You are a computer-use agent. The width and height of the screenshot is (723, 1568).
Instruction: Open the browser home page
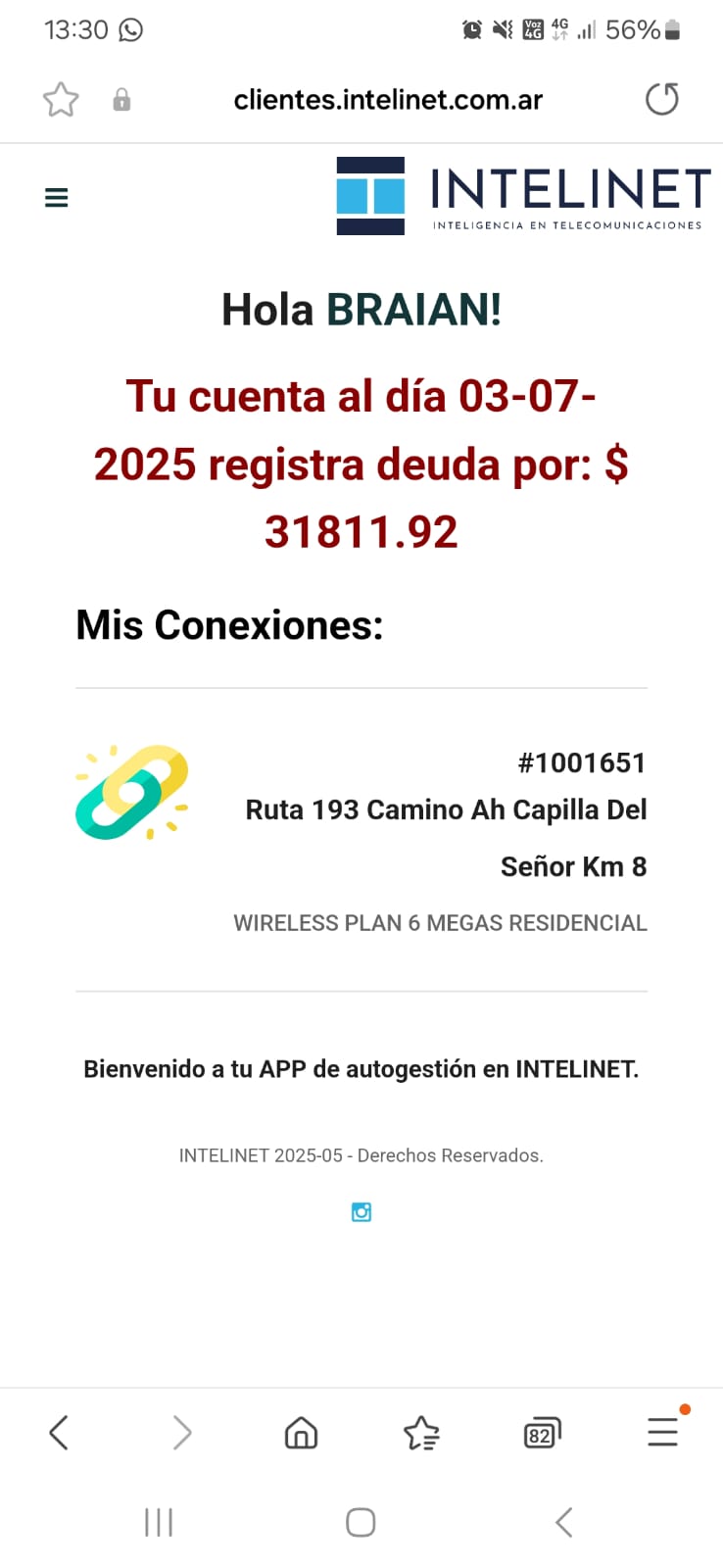pyautogui.click(x=301, y=1433)
